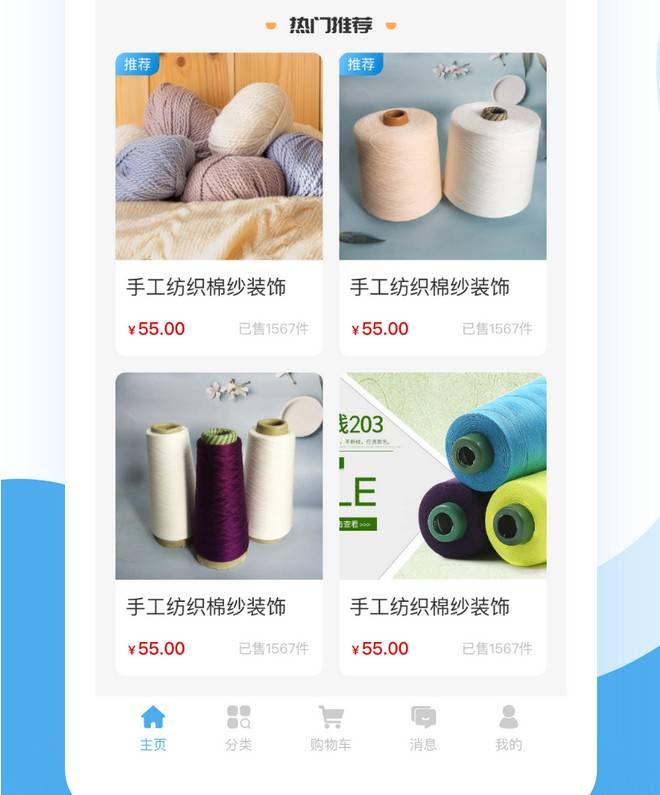Switch to the 主页 tab

pos(153,727)
